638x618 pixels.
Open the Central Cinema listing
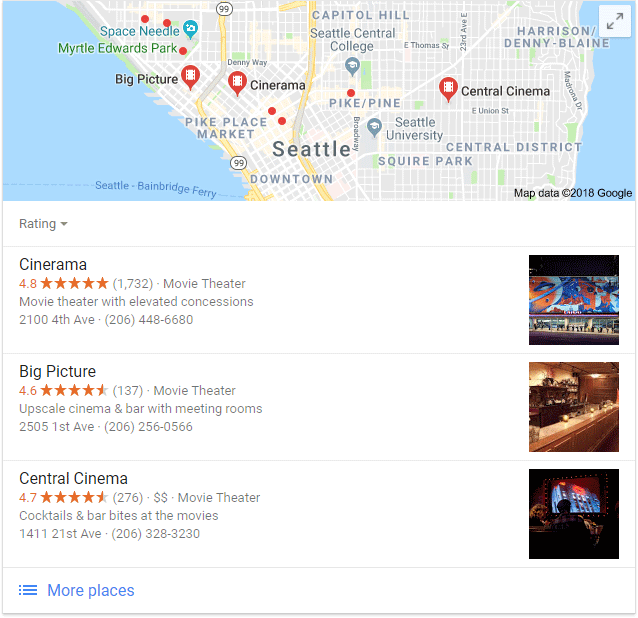point(73,479)
